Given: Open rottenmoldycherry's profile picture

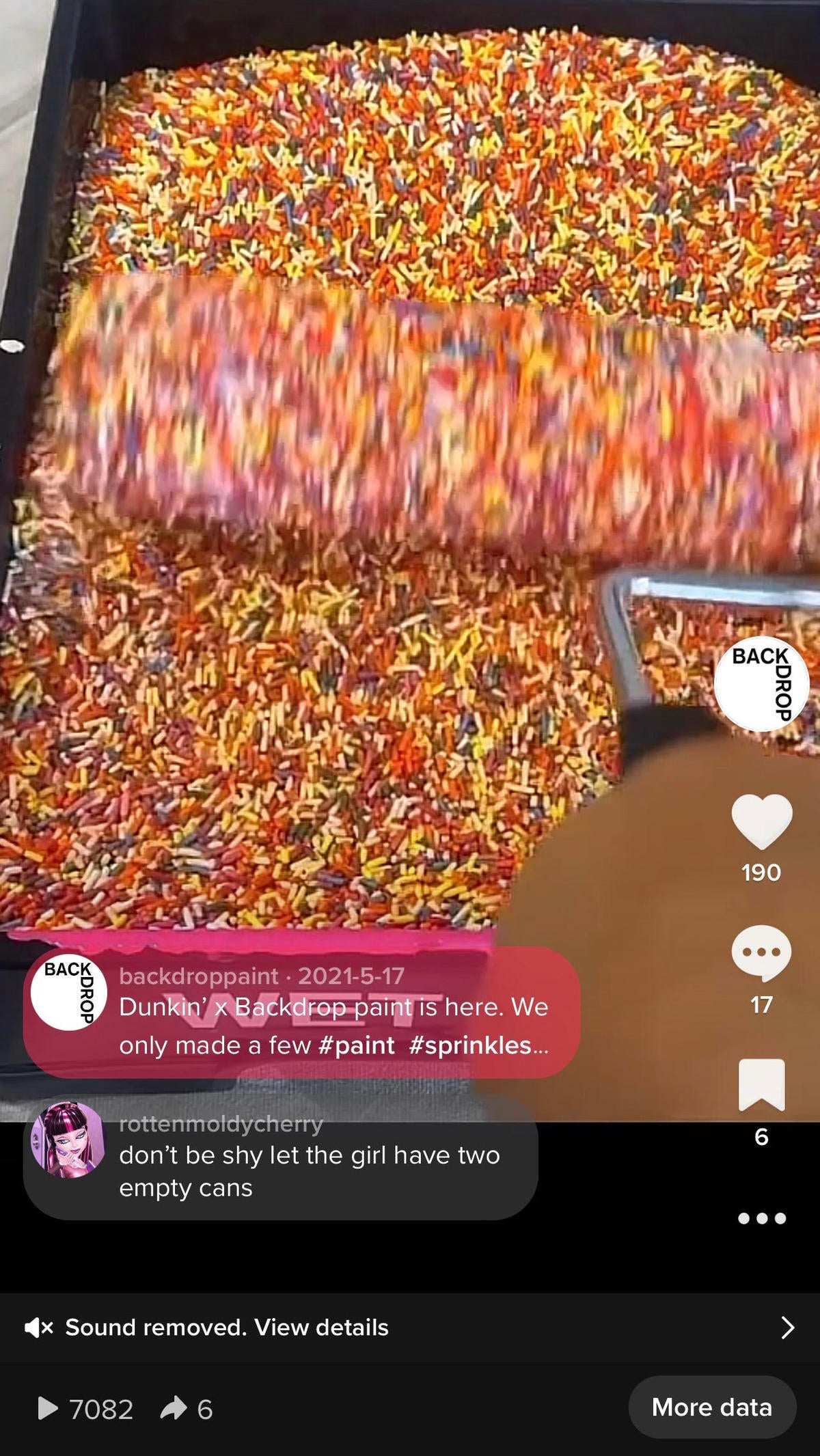Looking at the screenshot, I should tap(68, 1139).
